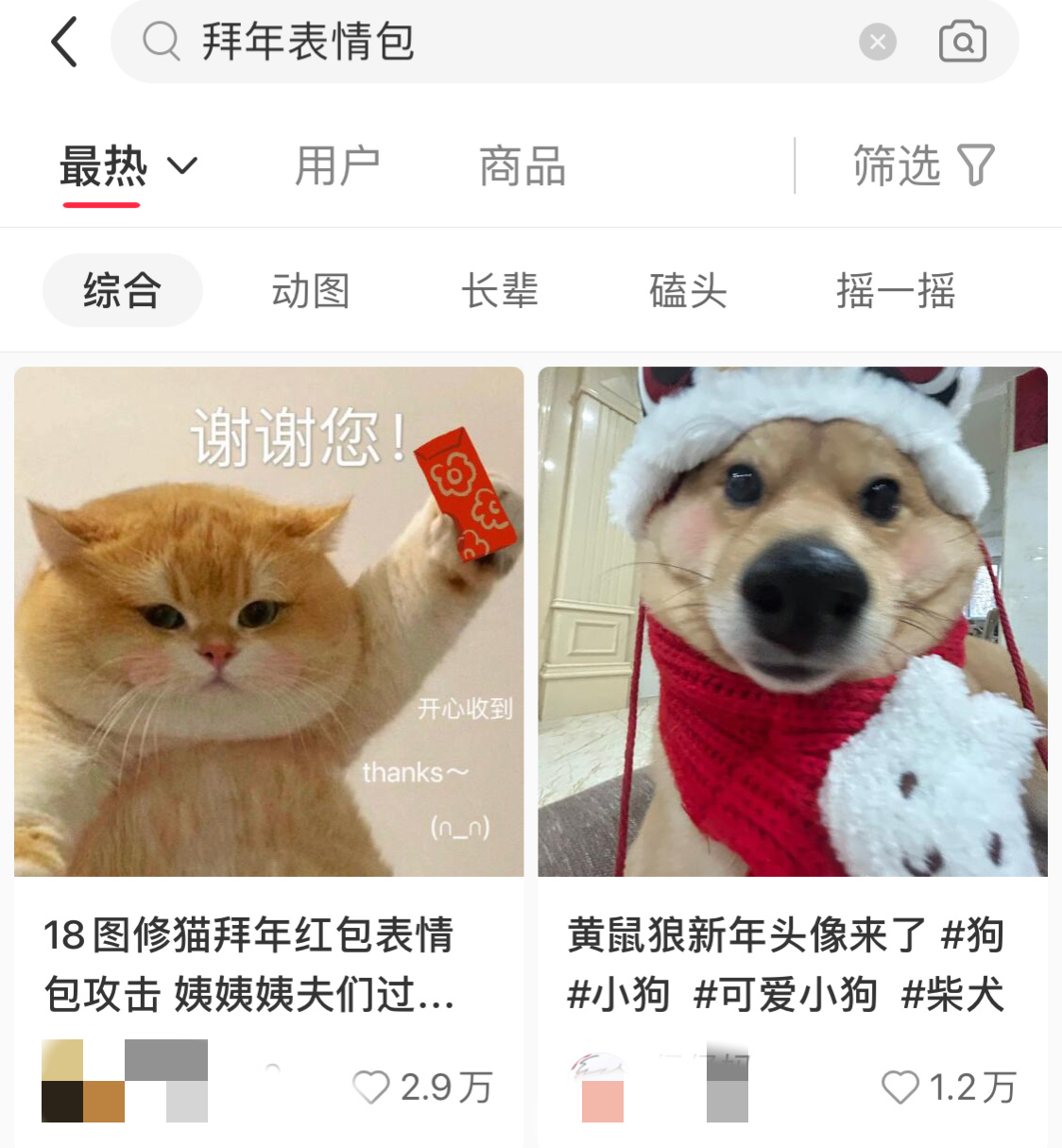Like the 修猫拜年红包 post with 2.9万
This screenshot has height=1148, width=1062.
pyautogui.click(x=370, y=1088)
